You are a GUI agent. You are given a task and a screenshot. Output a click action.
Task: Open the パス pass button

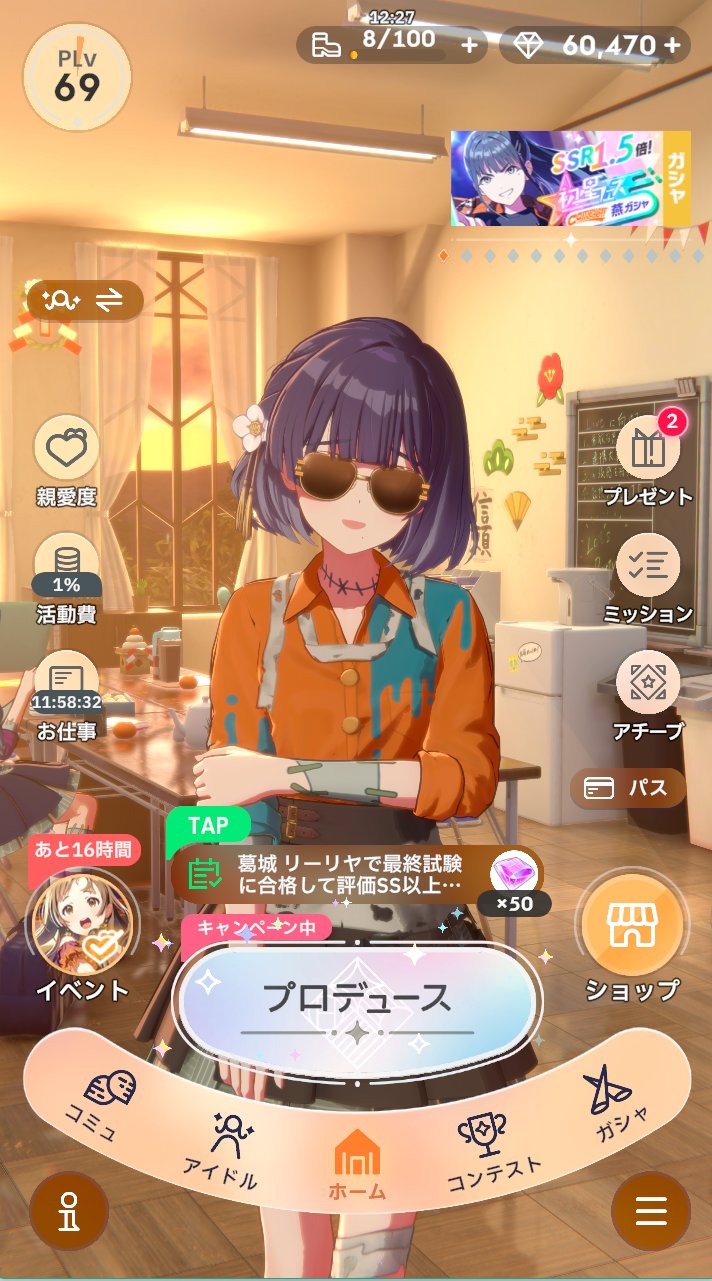tap(628, 788)
